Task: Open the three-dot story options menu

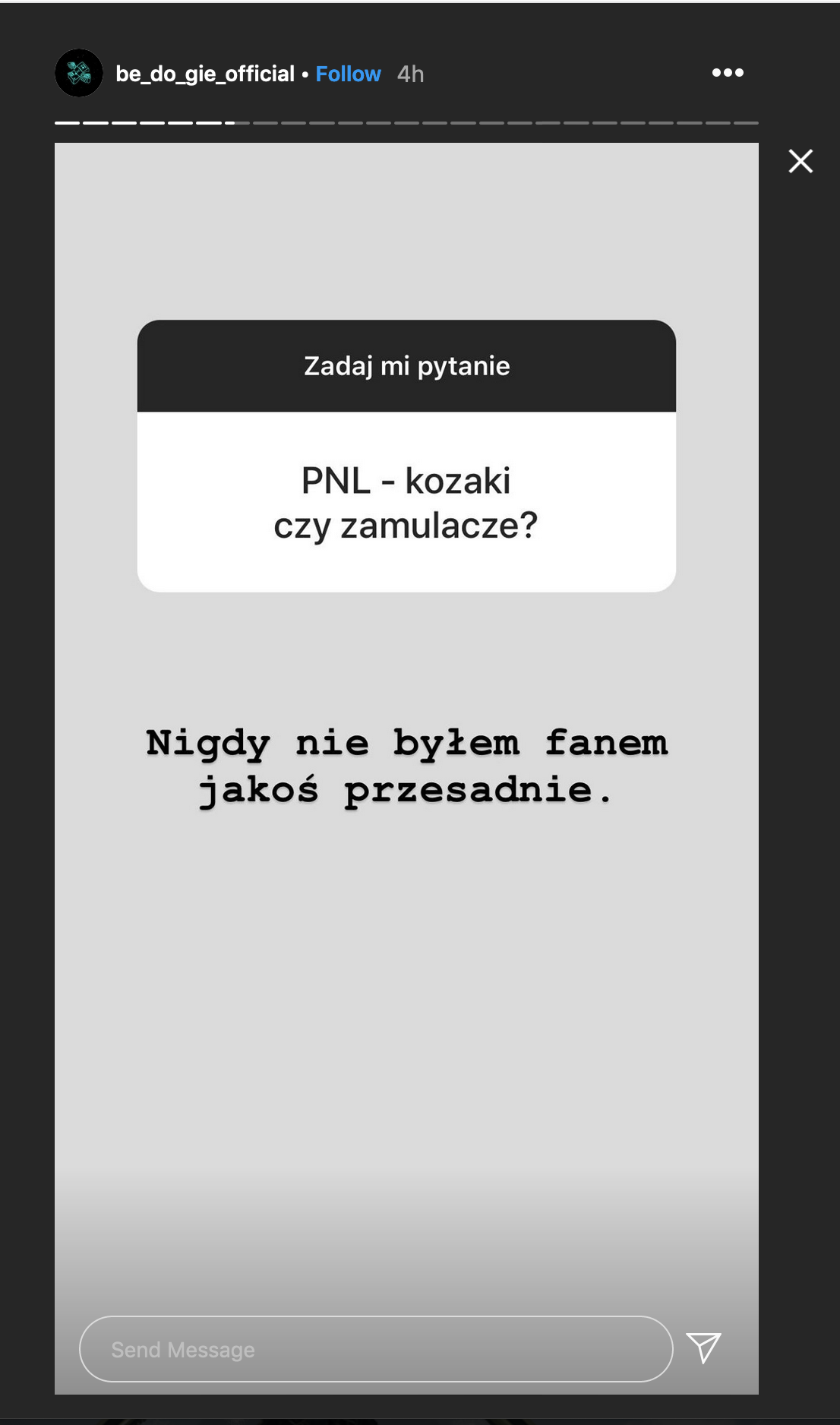Action: pyautogui.click(x=728, y=73)
